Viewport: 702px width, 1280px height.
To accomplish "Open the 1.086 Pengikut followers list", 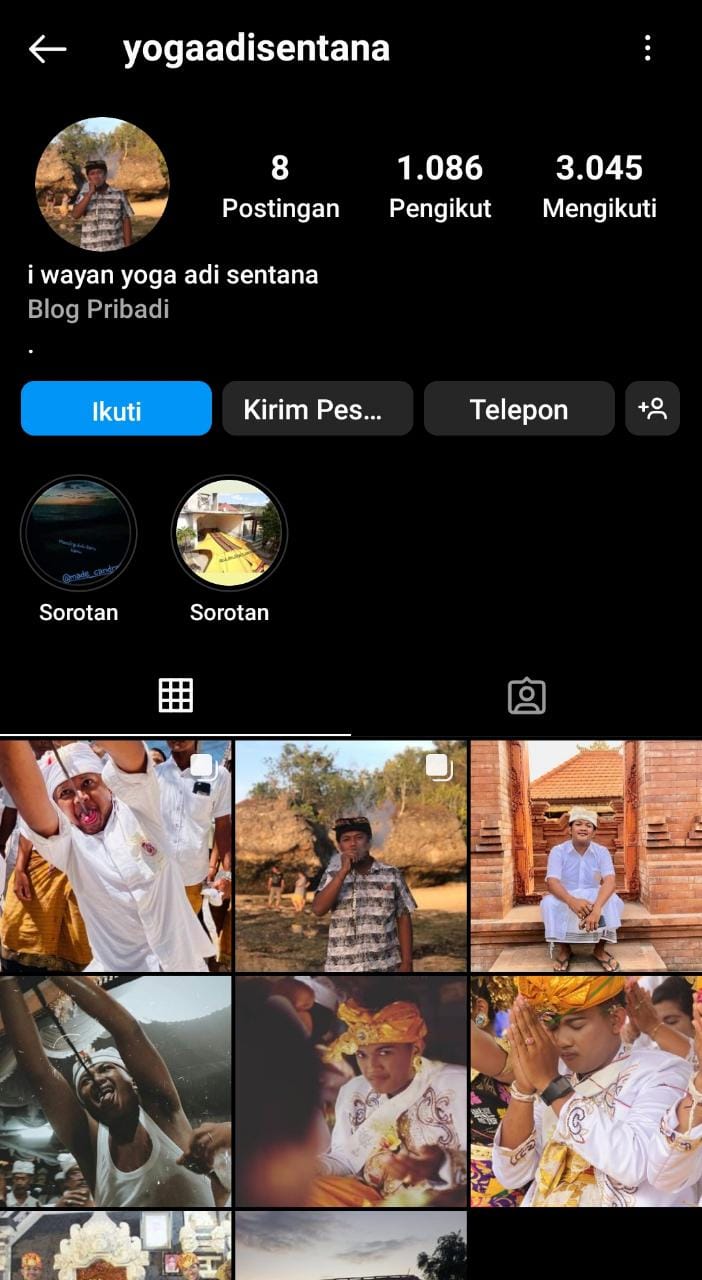I will [440, 186].
